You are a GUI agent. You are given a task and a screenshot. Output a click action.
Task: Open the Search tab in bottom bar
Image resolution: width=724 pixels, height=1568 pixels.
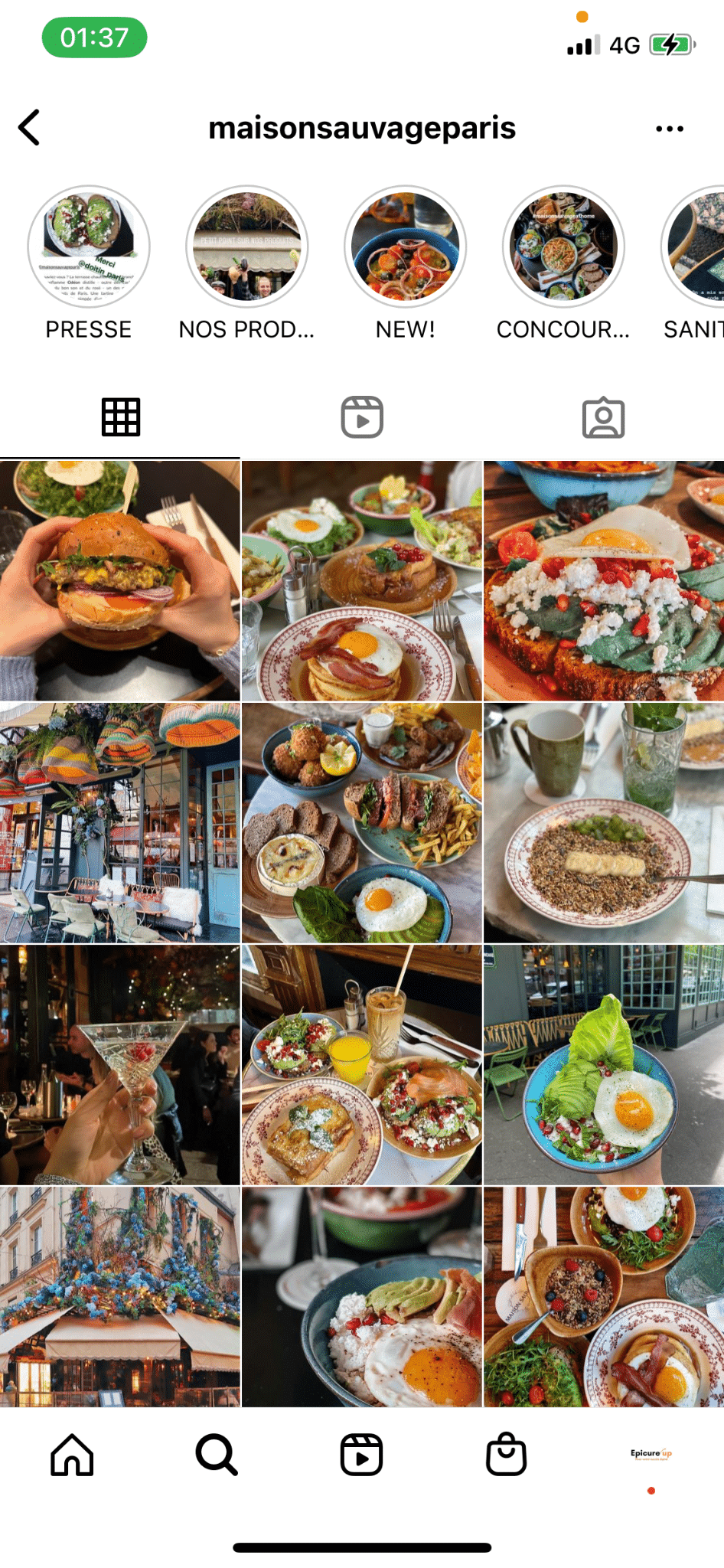[x=217, y=1455]
